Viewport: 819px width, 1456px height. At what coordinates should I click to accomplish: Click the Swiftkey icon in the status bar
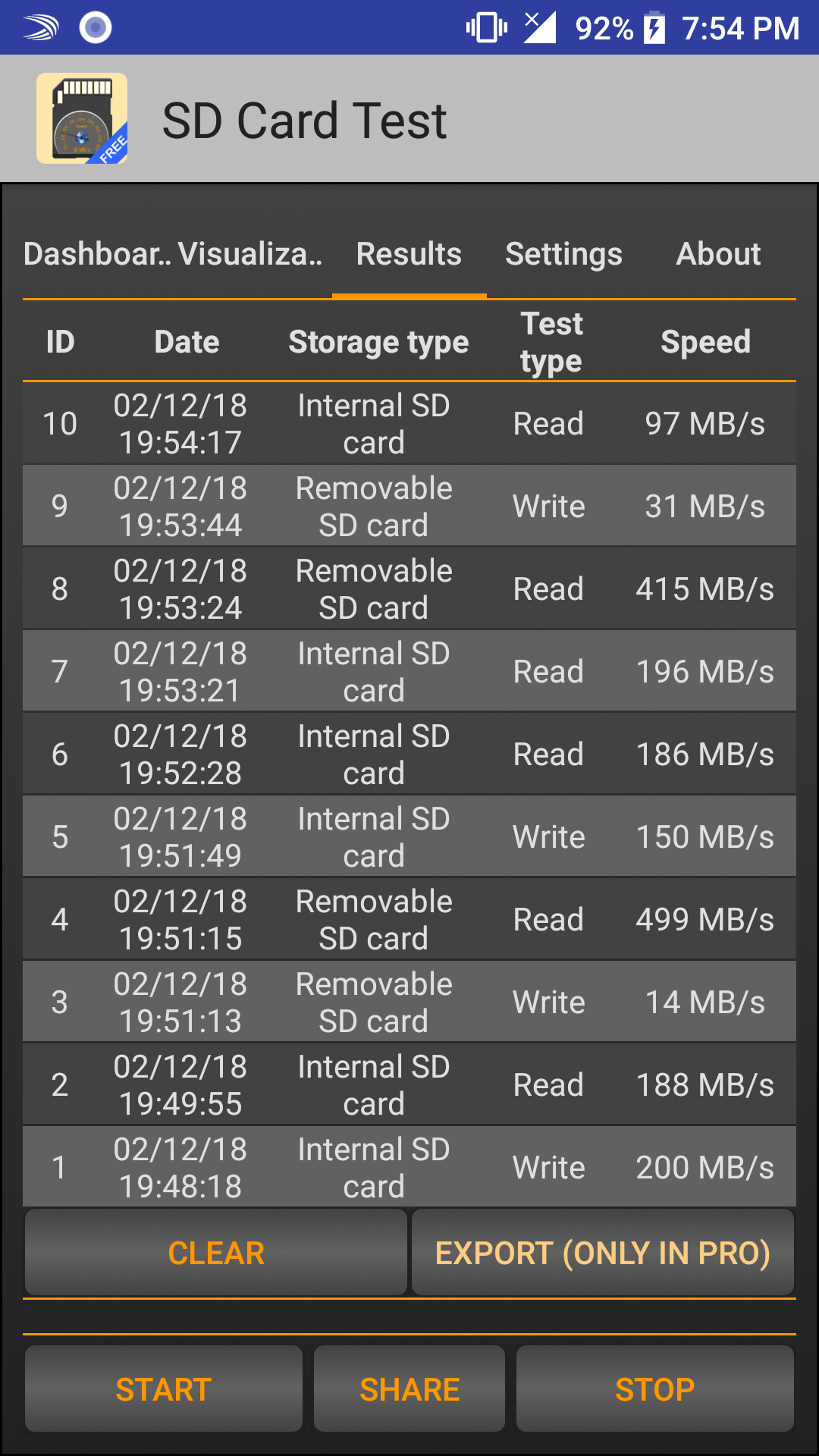38,27
